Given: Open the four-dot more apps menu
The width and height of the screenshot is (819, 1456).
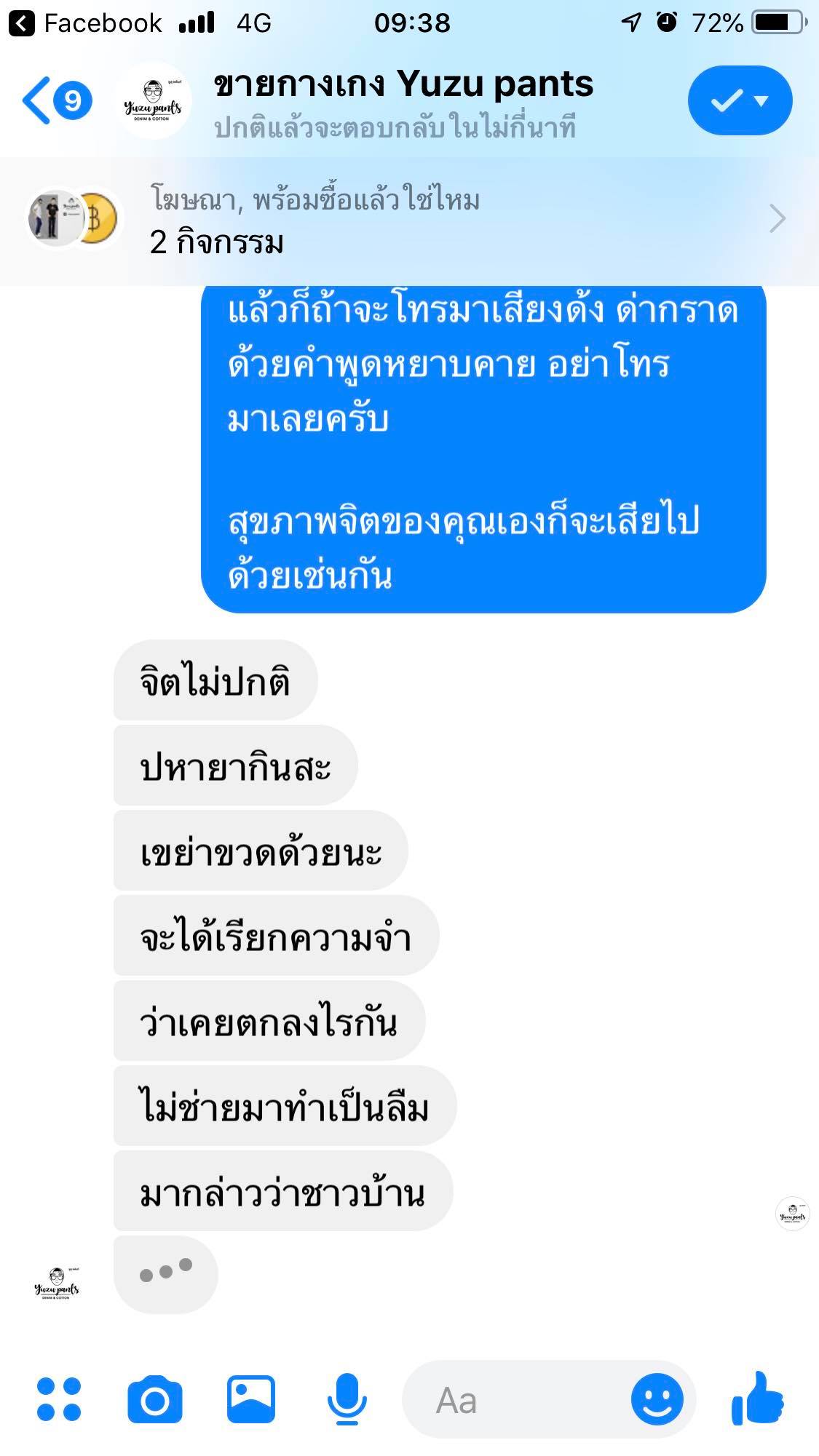Looking at the screenshot, I should (x=58, y=1399).
